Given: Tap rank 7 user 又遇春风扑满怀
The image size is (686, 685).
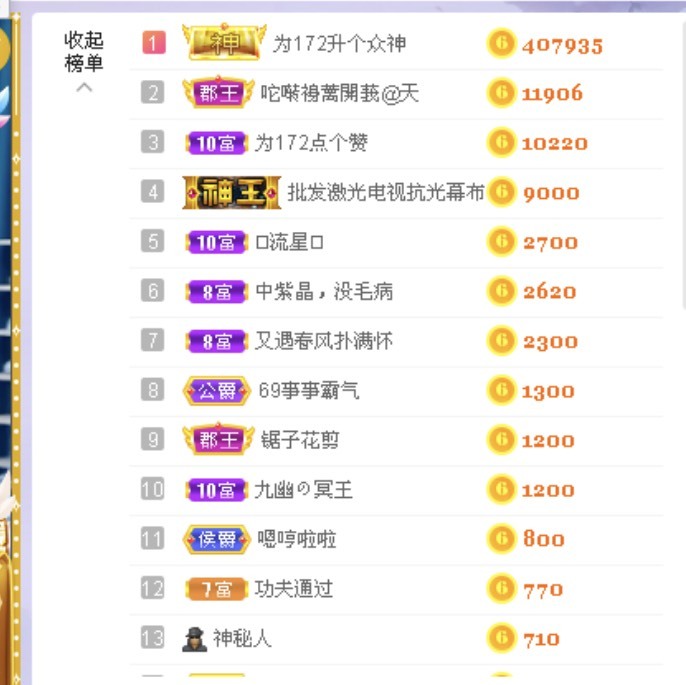Looking at the screenshot, I should (x=323, y=341).
